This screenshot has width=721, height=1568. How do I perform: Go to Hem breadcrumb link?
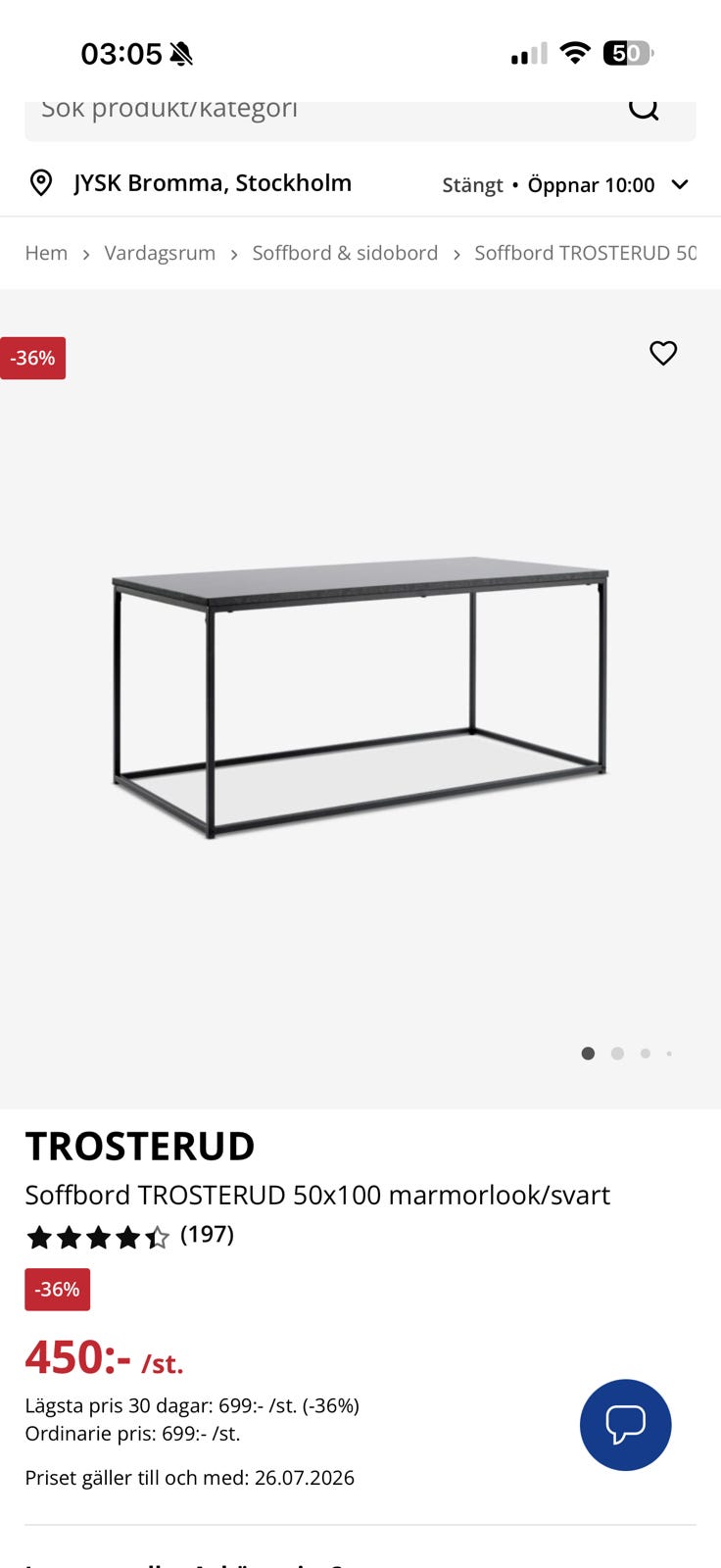46,253
